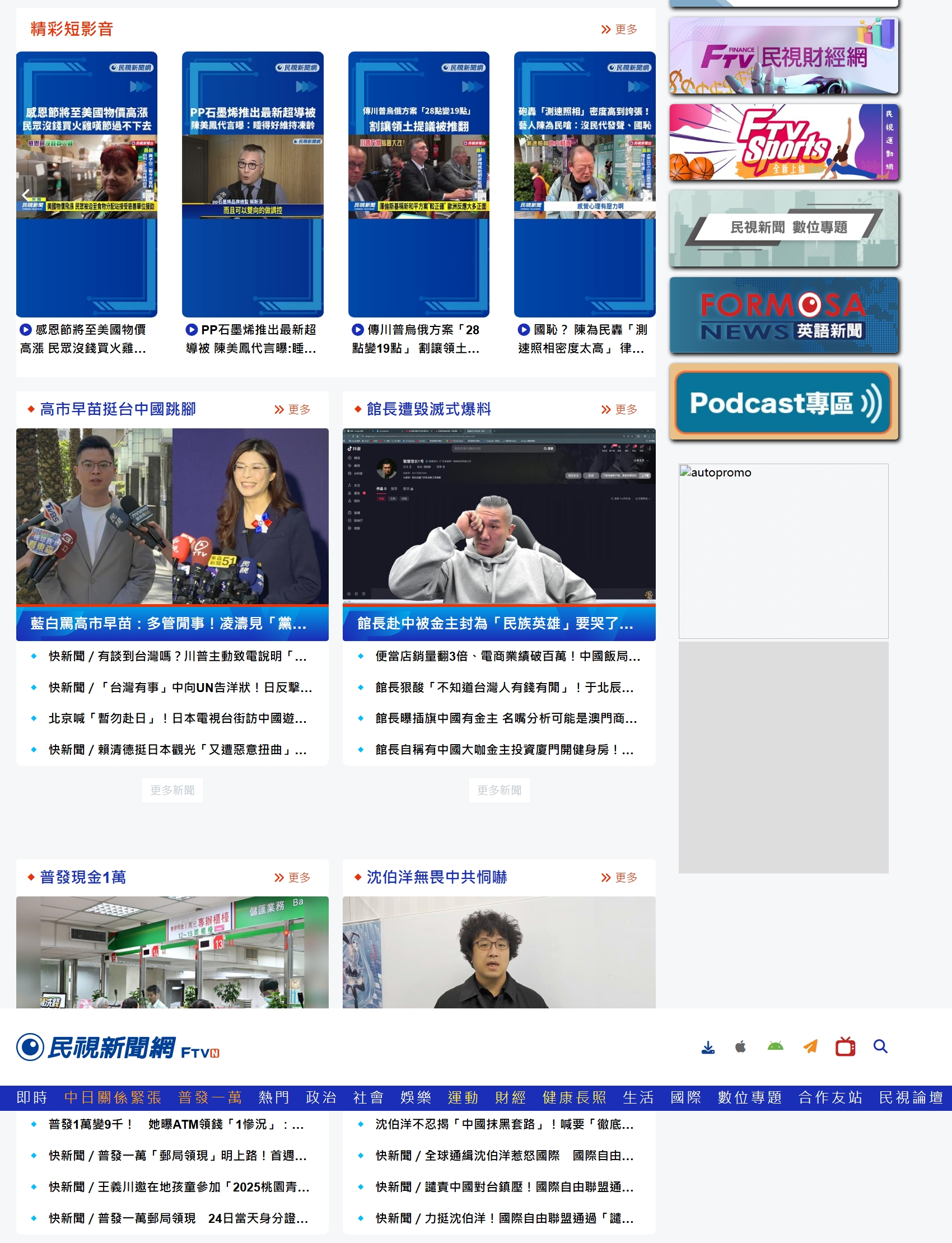
Task: Click the green Android app icon
Action: point(775,1046)
